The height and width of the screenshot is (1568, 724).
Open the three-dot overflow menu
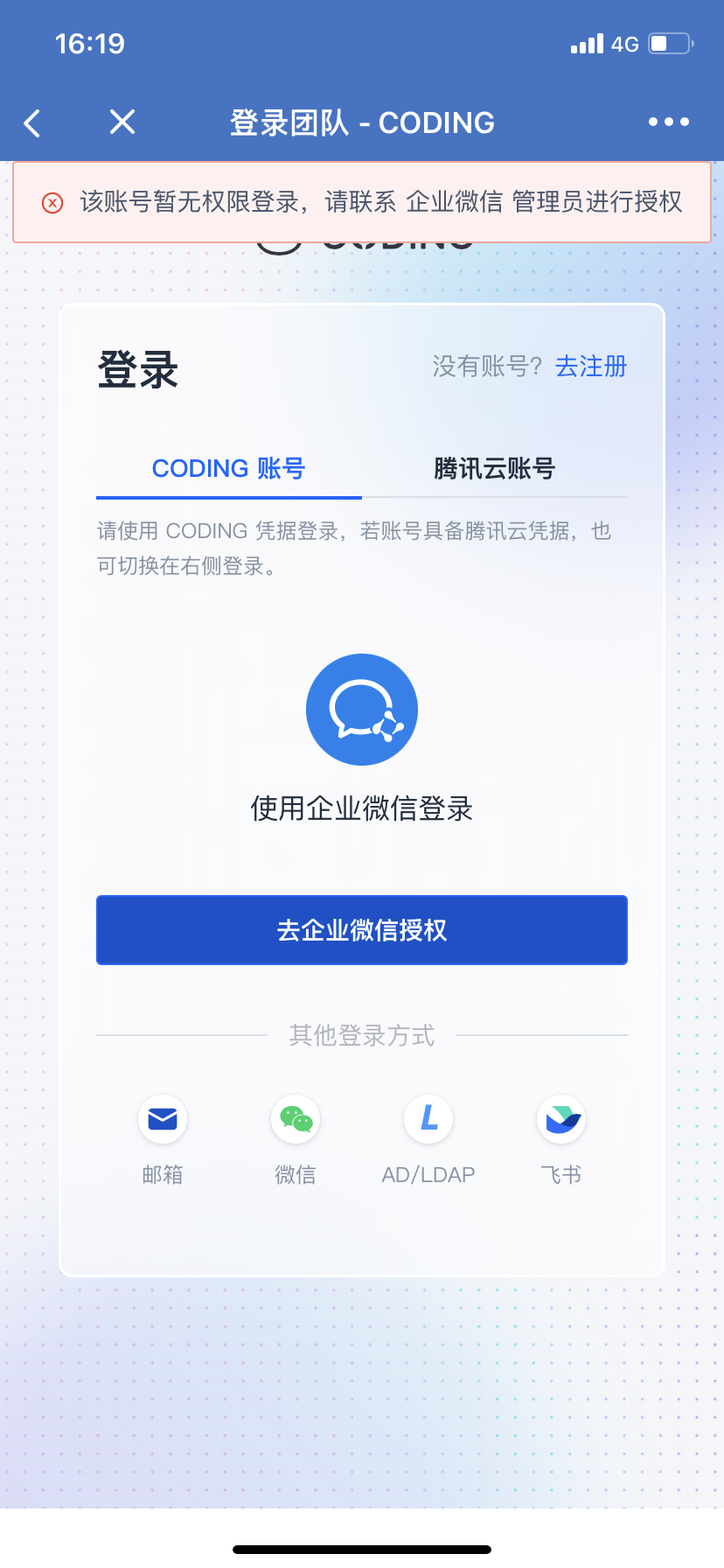669,122
